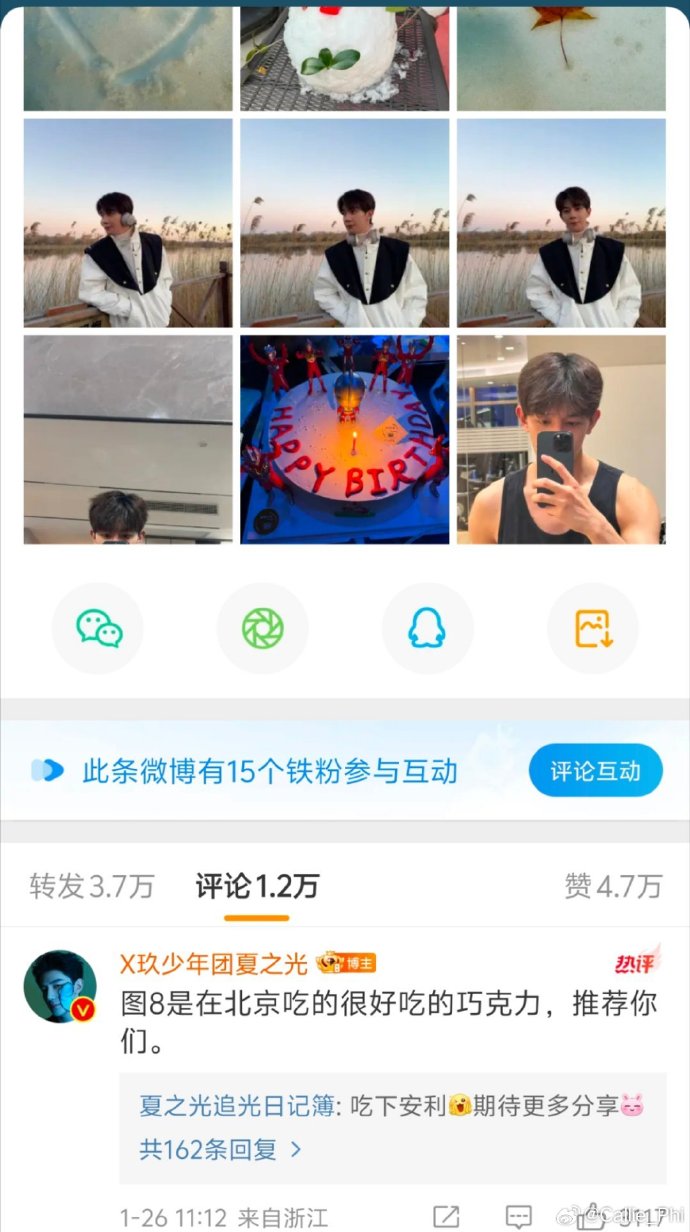Open X玖少年团夏之光's profile from the username
The height and width of the screenshot is (1232, 690).
pyautogui.click(x=214, y=964)
